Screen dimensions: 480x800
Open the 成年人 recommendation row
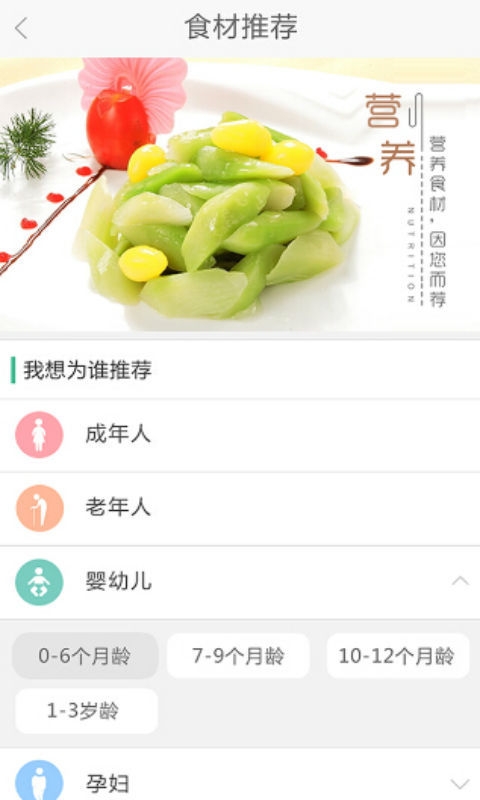pos(240,435)
